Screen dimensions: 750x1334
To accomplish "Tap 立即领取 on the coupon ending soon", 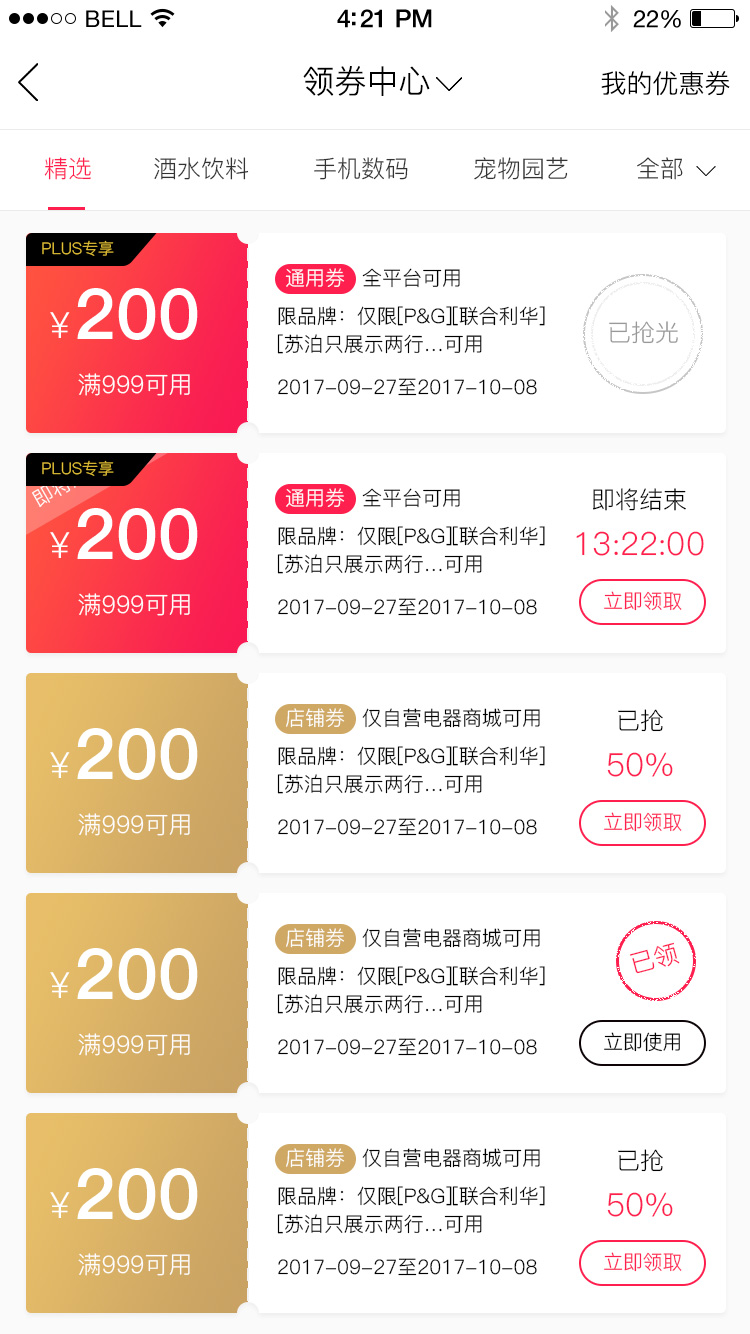I will click(642, 602).
